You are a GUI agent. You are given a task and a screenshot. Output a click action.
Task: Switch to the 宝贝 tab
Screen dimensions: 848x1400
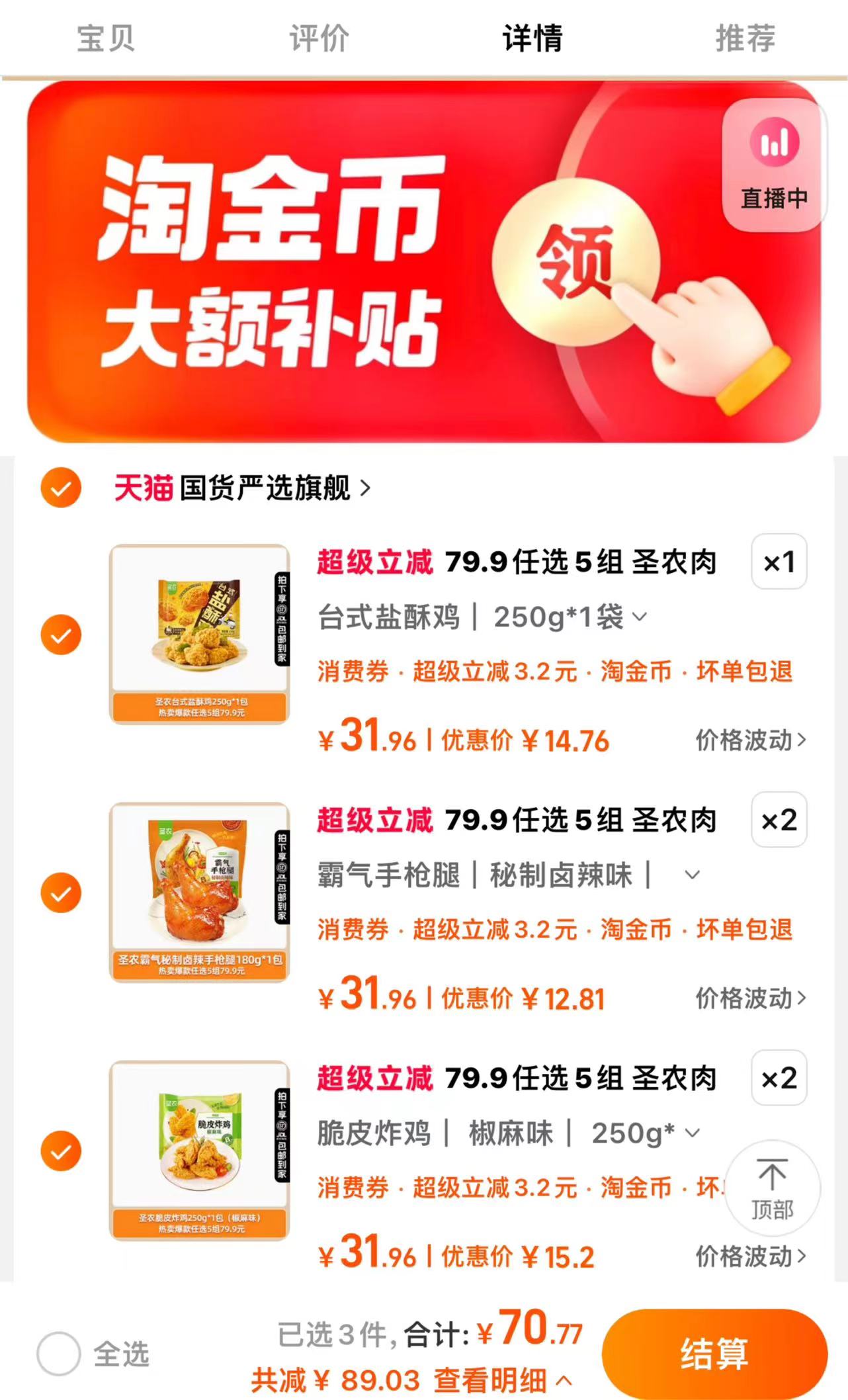[x=106, y=38]
